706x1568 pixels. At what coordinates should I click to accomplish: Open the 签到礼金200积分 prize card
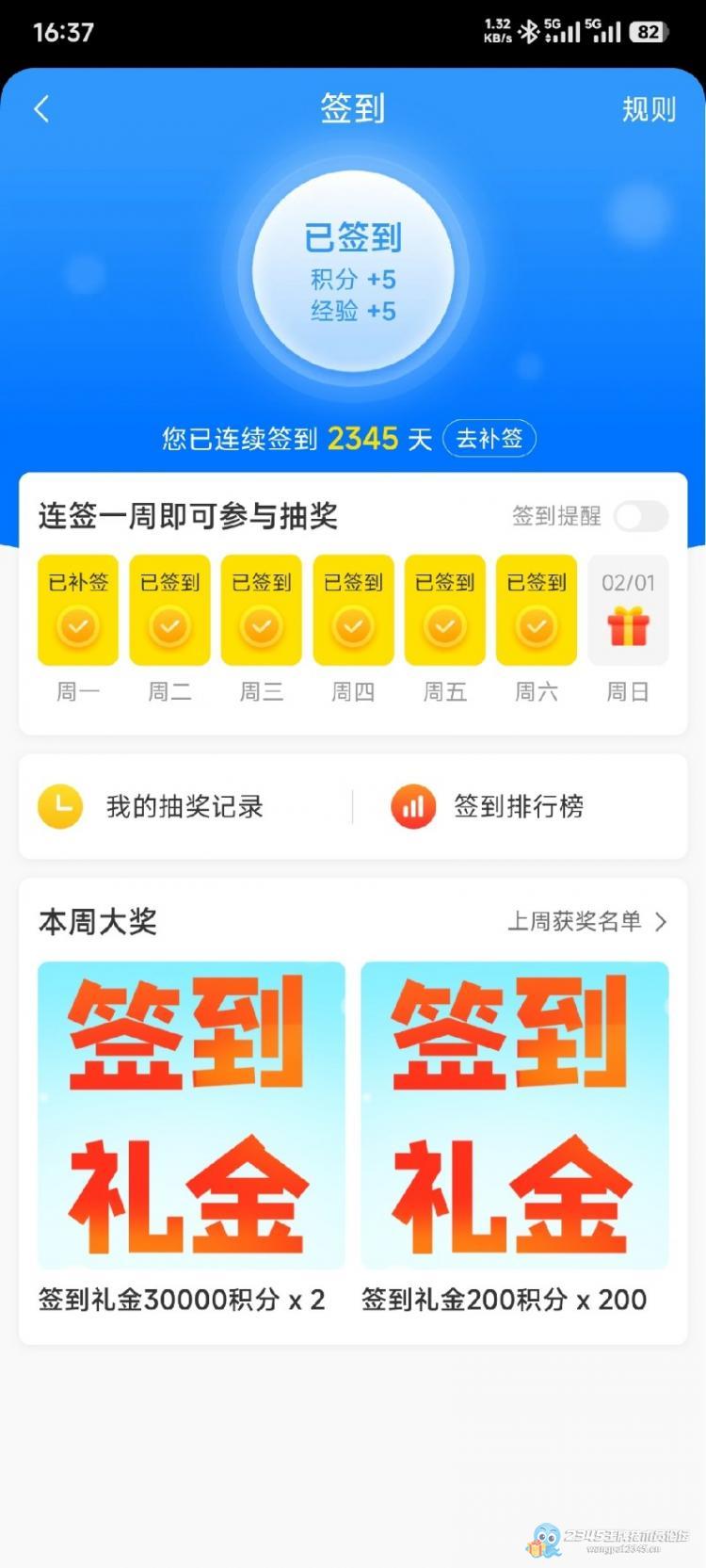pos(515,1116)
